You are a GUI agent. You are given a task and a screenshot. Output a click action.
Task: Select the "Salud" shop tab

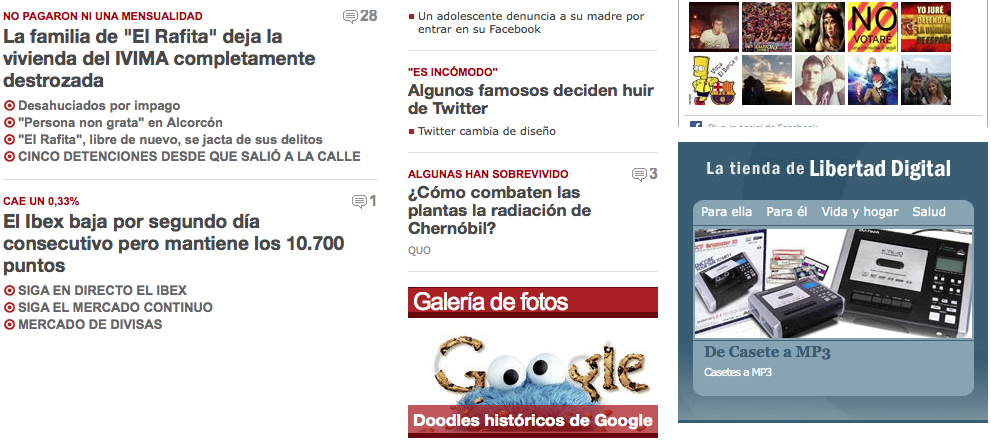pos(928,212)
